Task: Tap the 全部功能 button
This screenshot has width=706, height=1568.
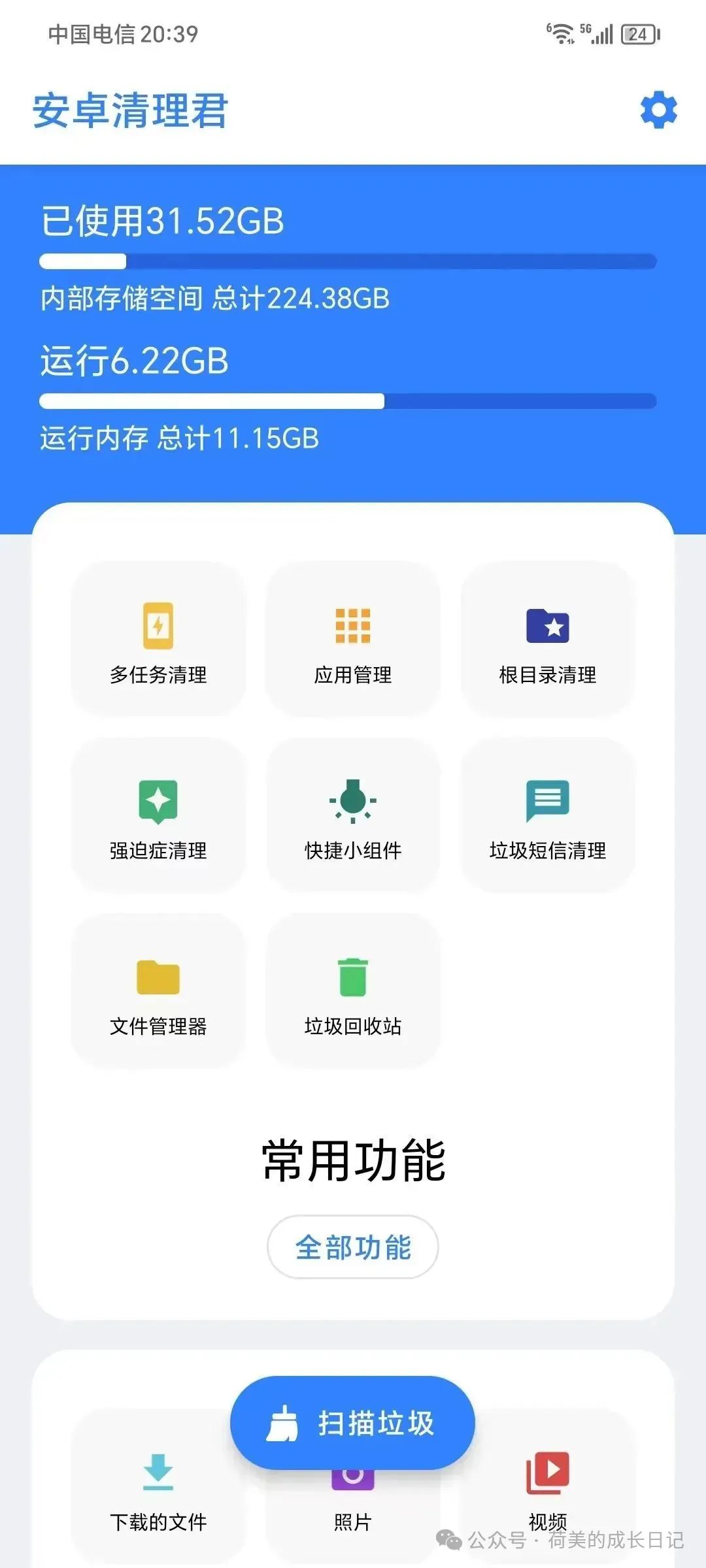Action: pyautogui.click(x=353, y=1247)
